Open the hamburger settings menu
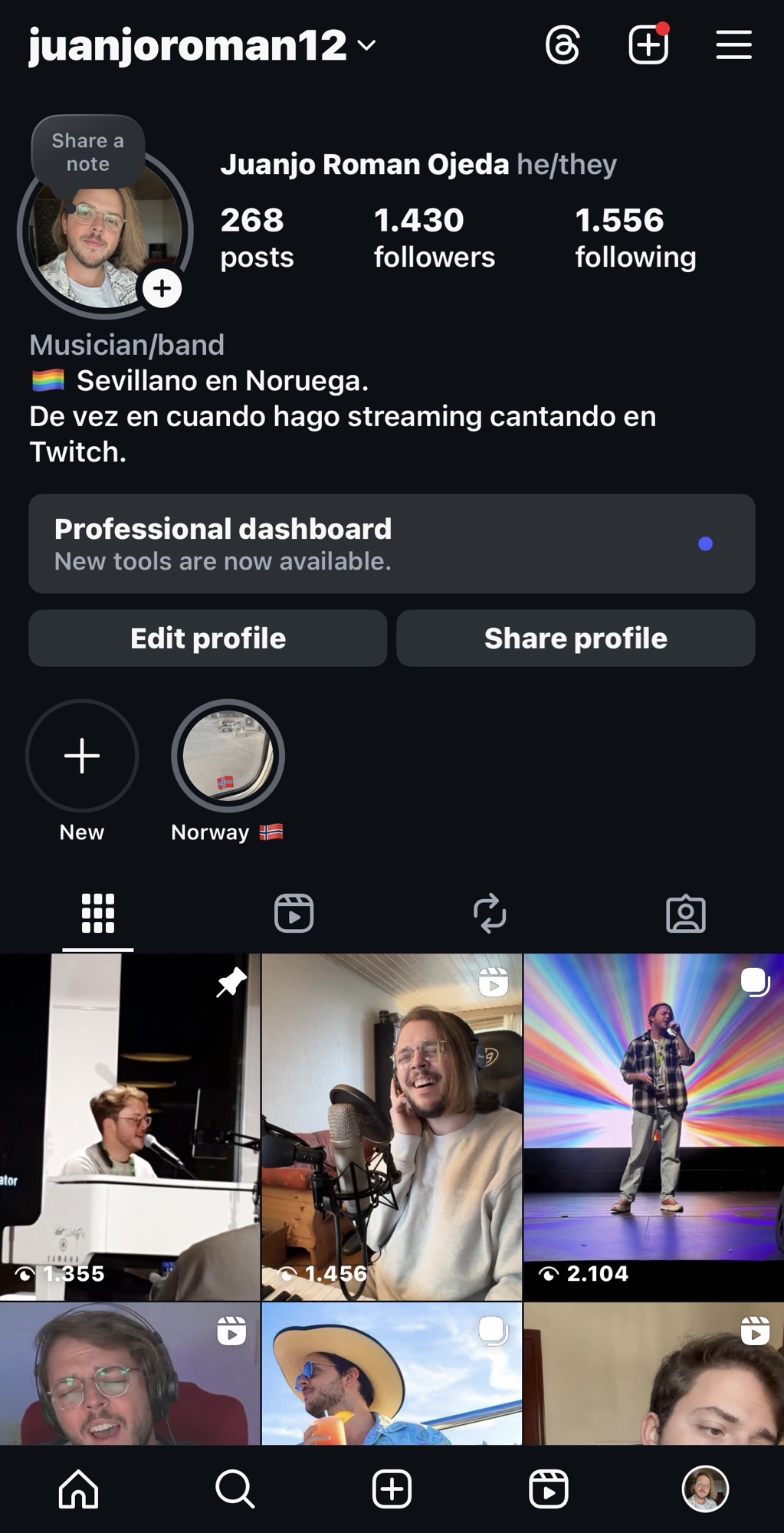This screenshot has height=1533, width=784. tap(733, 45)
